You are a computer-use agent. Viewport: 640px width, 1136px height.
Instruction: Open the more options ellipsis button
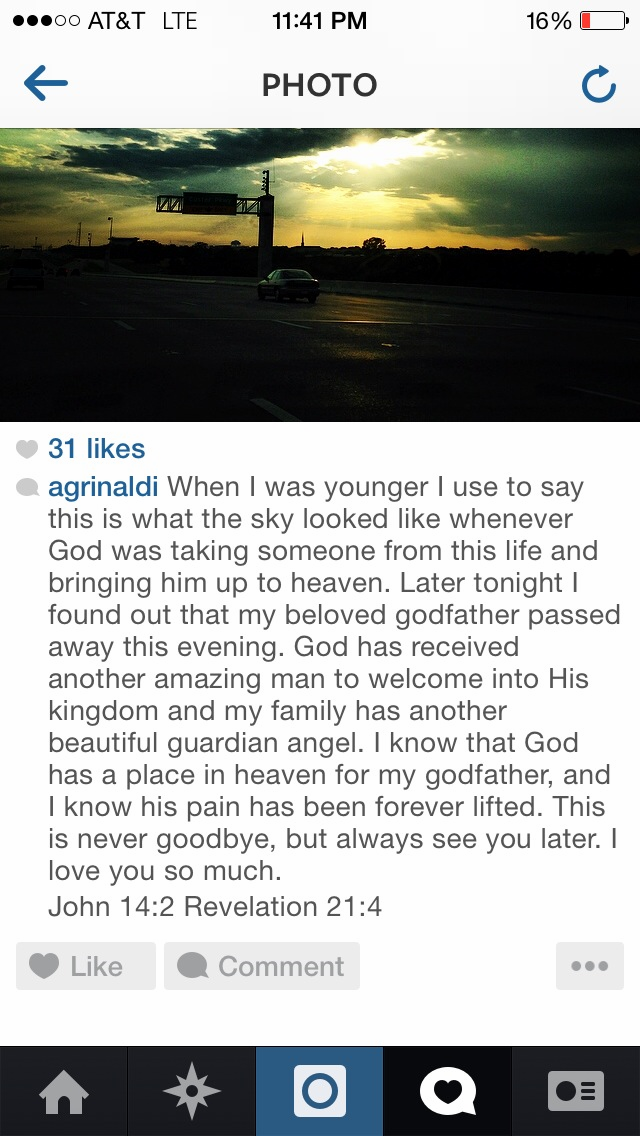coord(589,966)
